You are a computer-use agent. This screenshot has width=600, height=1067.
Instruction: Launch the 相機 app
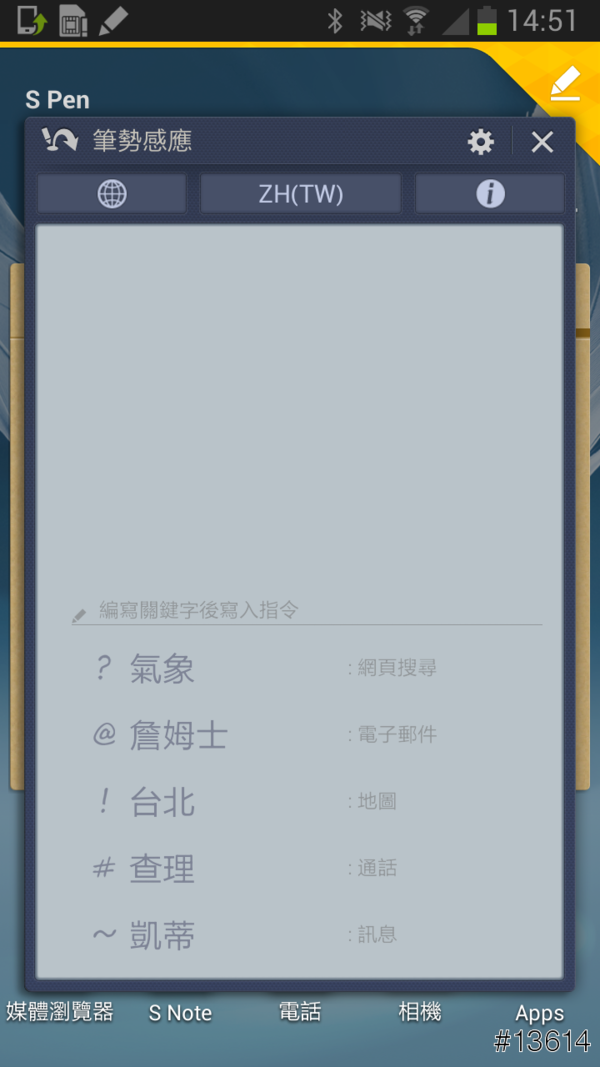[x=420, y=1012]
